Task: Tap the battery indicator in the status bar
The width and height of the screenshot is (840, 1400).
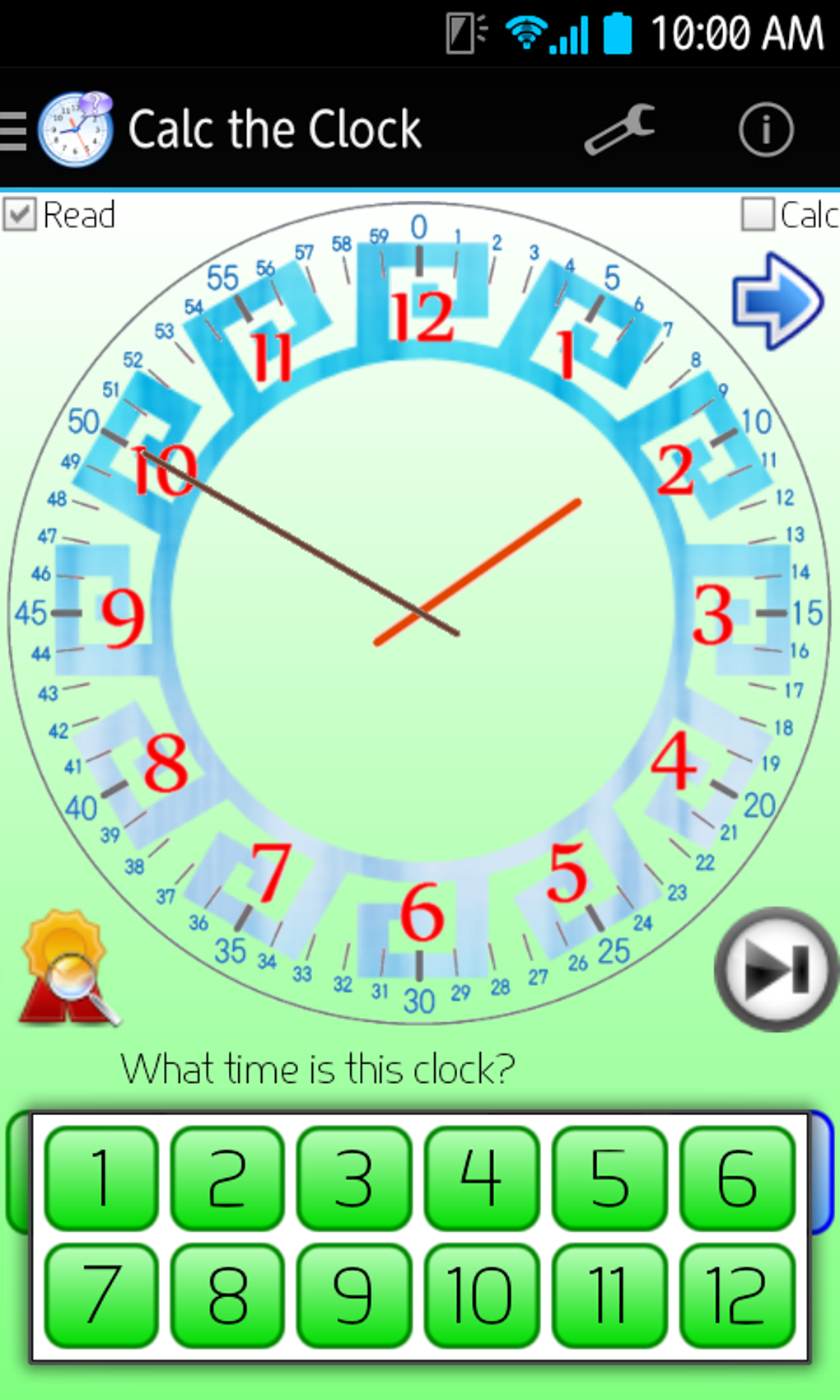Action: point(616,34)
